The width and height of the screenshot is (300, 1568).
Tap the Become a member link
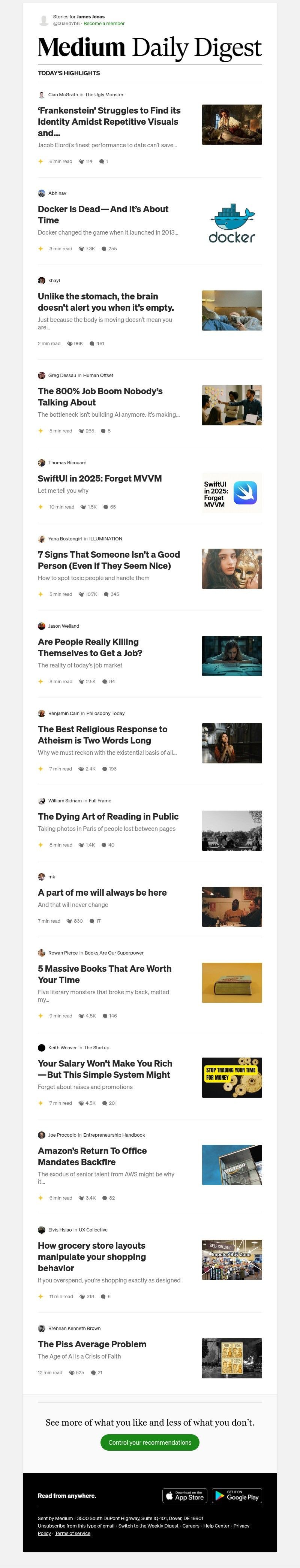104,24
